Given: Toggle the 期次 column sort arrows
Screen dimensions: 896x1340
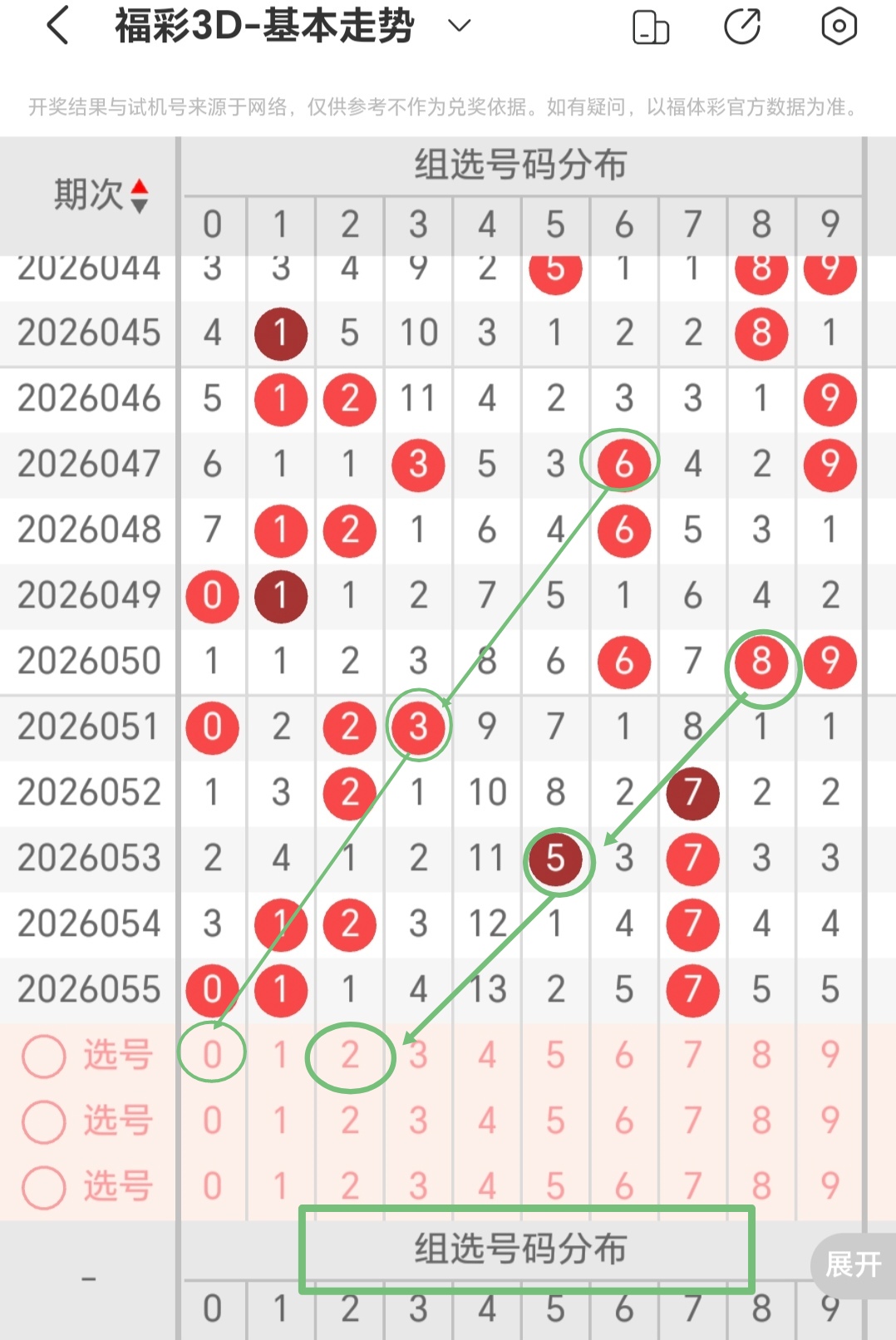Looking at the screenshot, I should [140, 194].
